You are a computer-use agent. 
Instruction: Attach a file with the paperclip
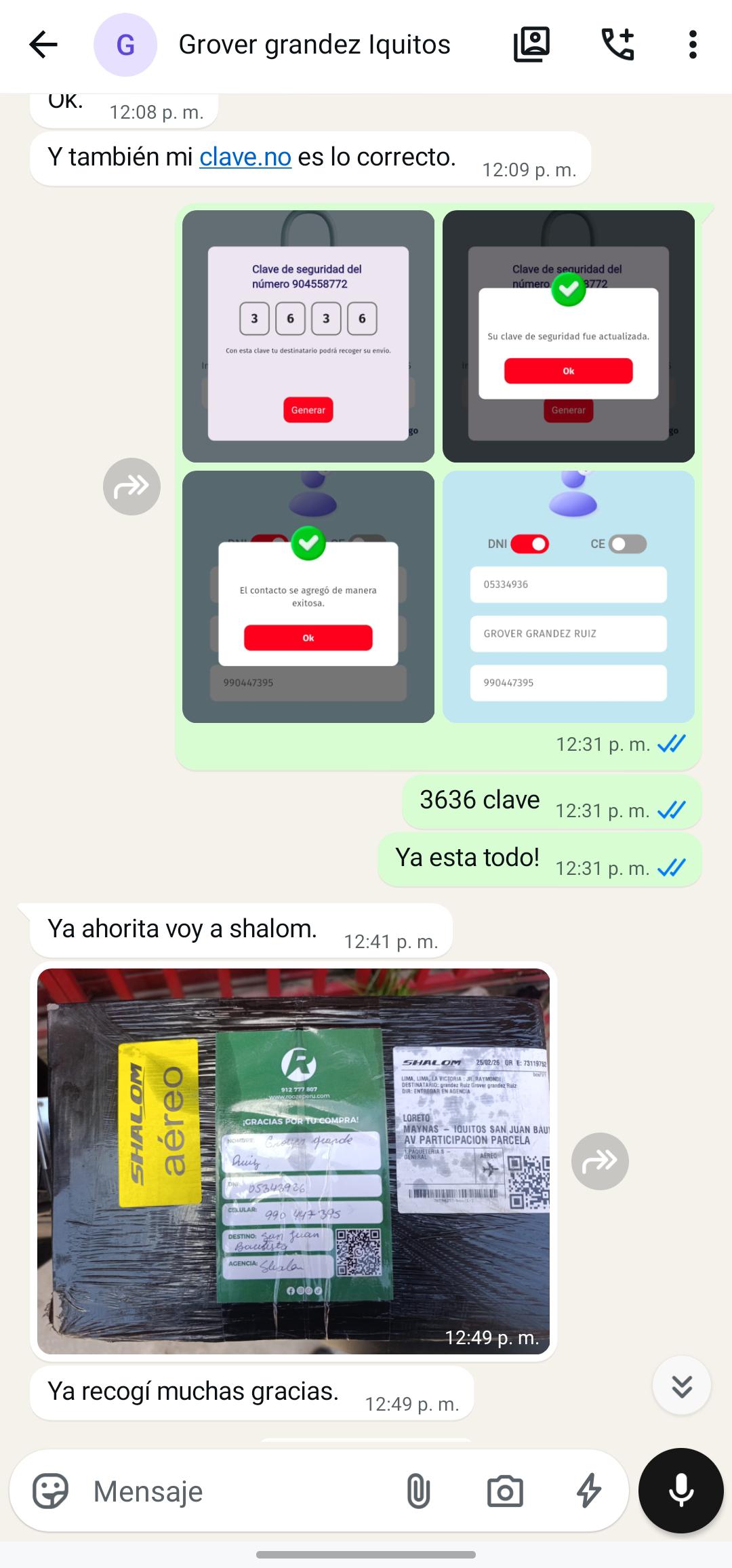pyautogui.click(x=418, y=1491)
